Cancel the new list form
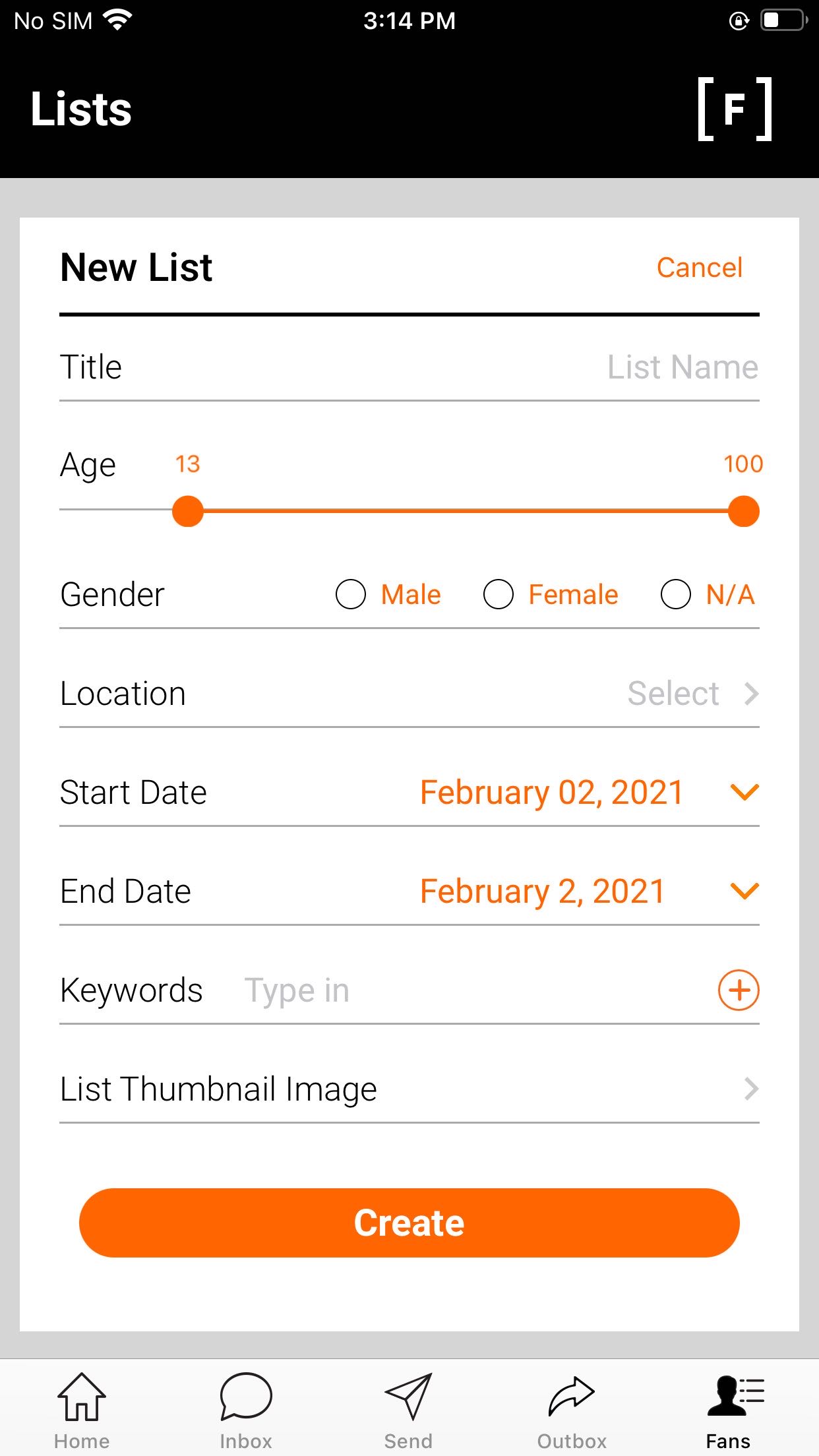This screenshot has height=1456, width=819. coord(699,268)
